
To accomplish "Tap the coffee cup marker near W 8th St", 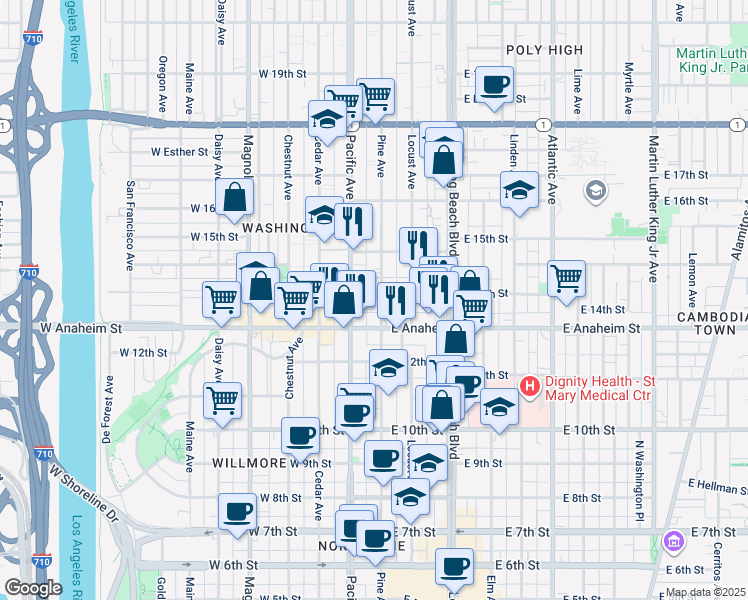I will click(237, 511).
